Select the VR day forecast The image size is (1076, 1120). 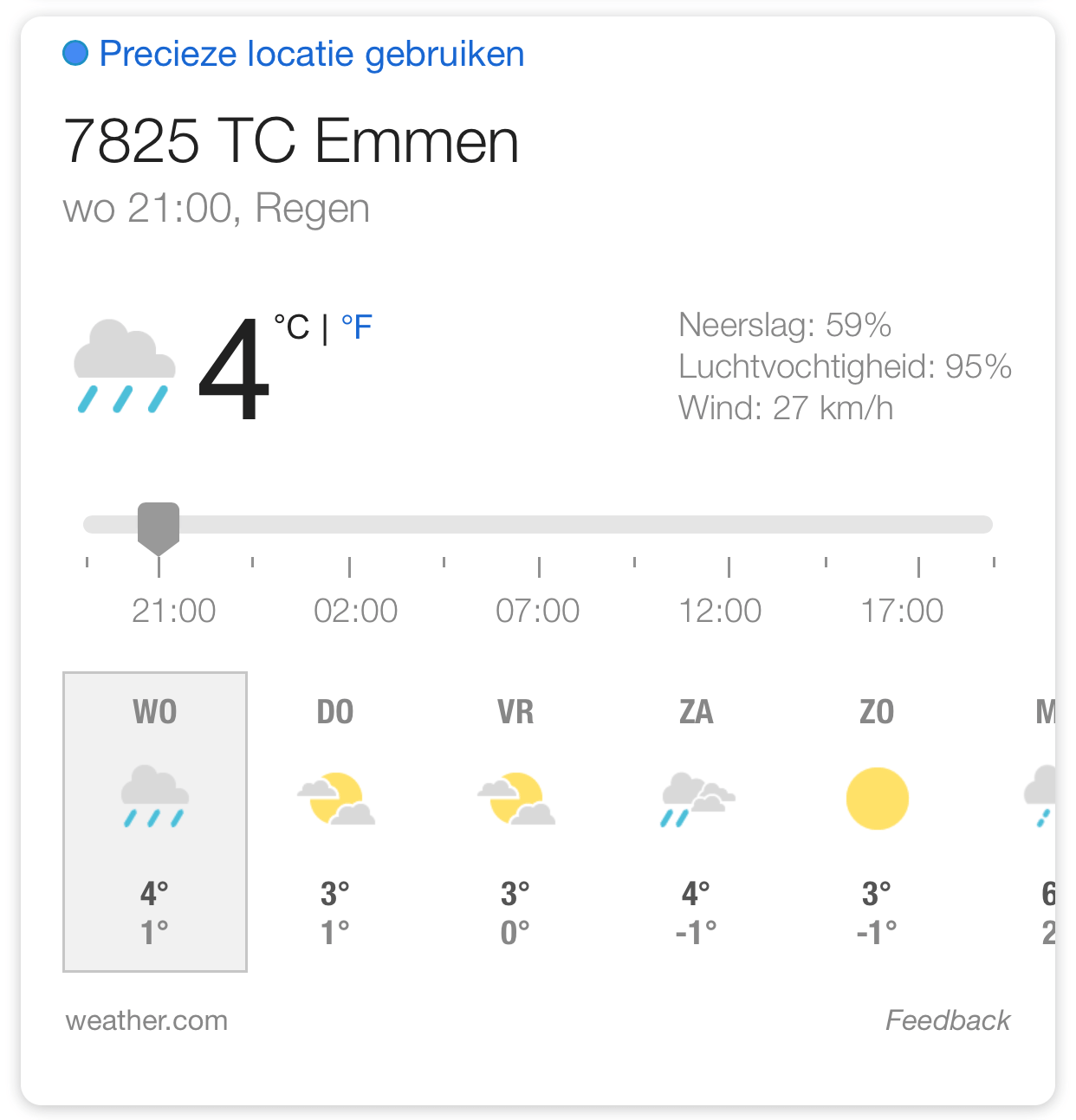[515, 821]
